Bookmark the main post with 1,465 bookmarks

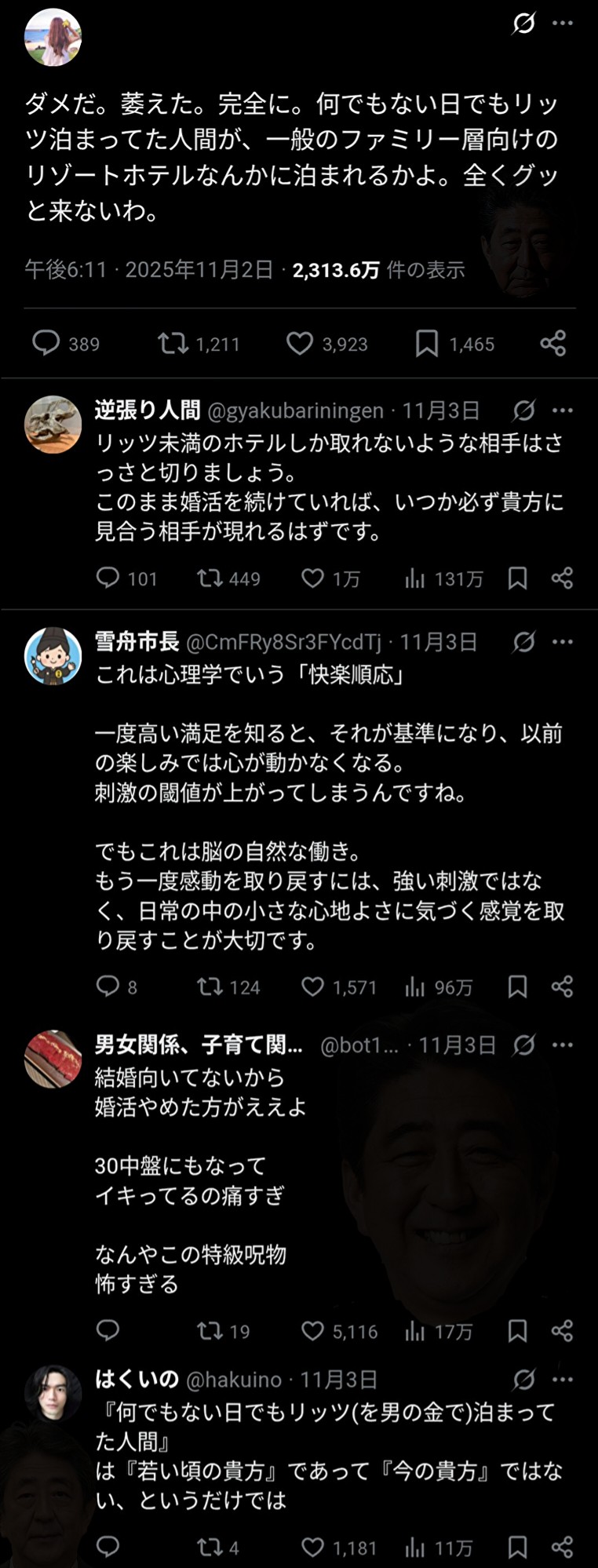[x=426, y=343]
